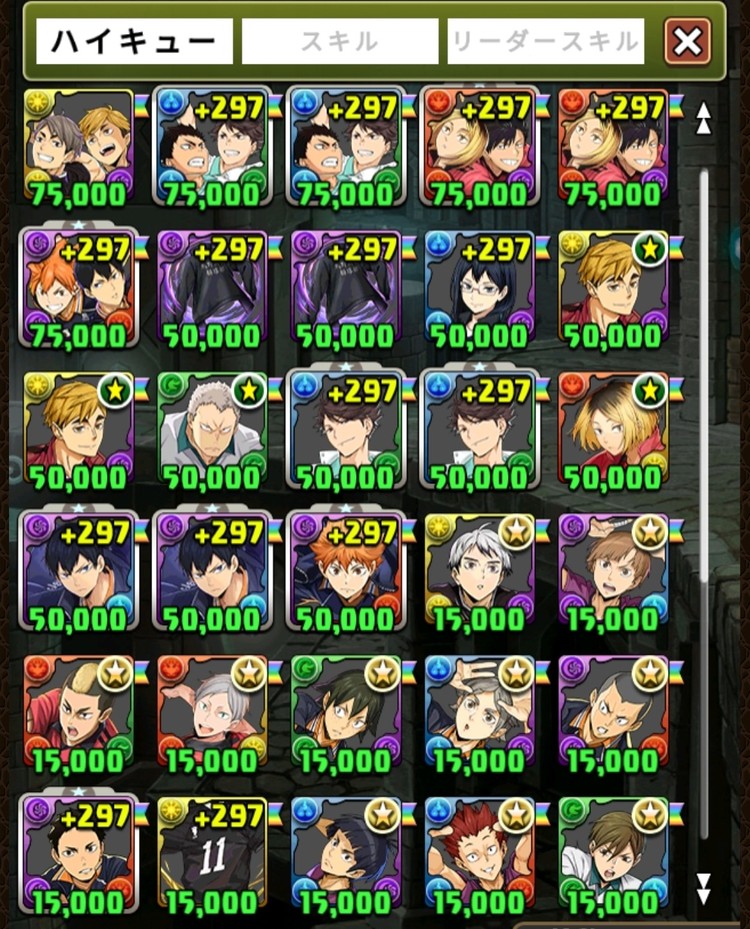
Task: Close the monster search panel
Action: point(688,41)
